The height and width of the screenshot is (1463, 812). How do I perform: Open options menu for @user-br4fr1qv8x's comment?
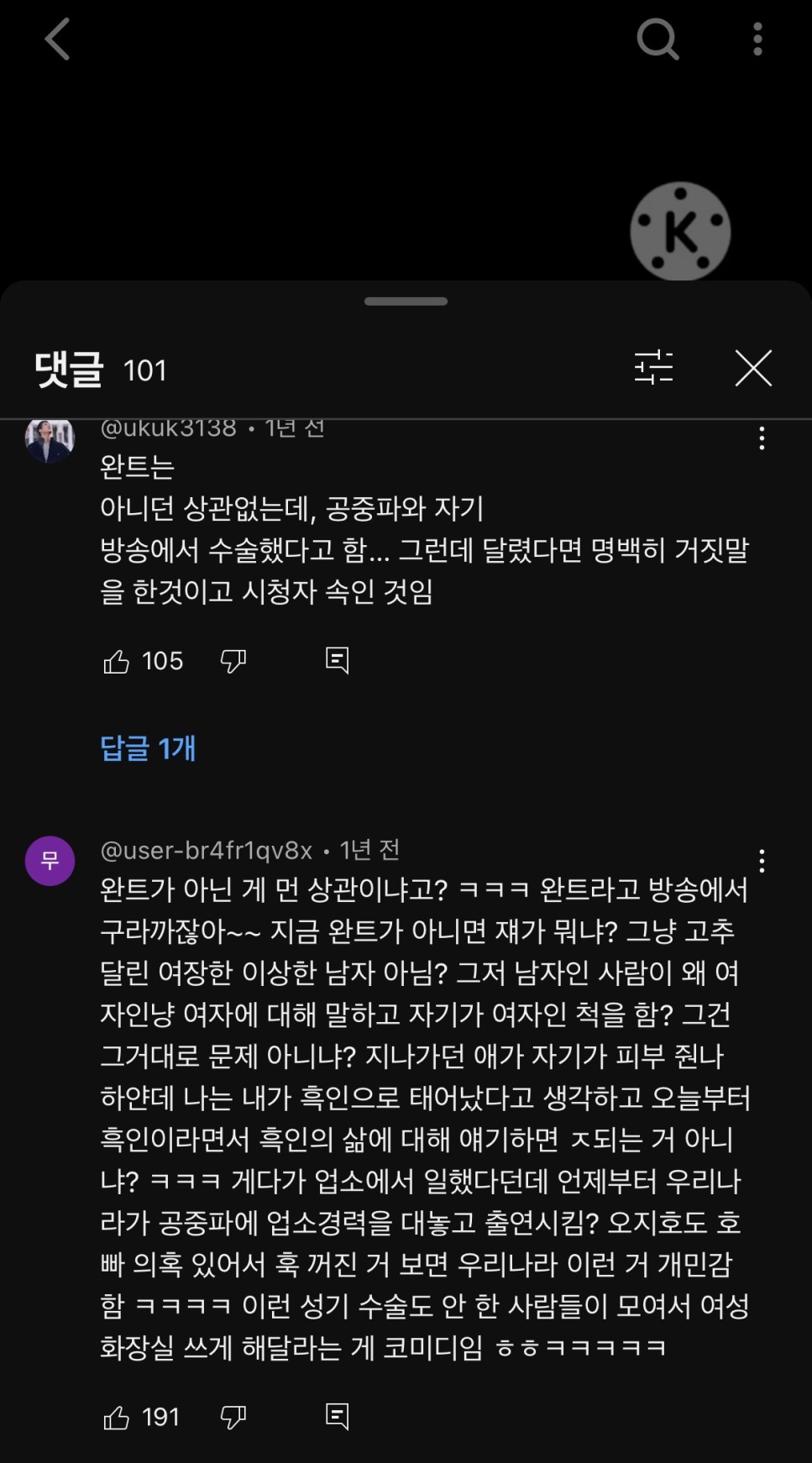762,861
